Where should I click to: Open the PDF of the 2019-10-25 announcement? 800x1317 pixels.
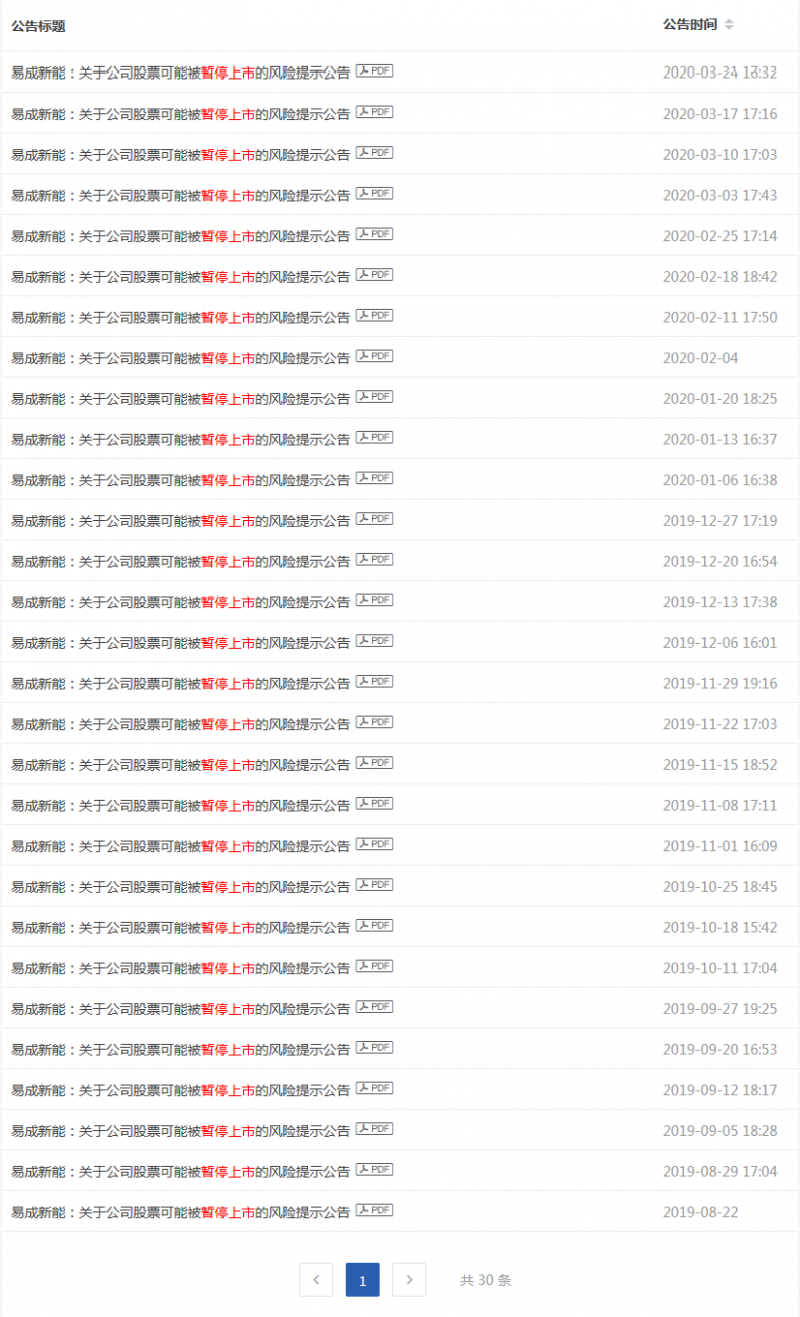[375, 885]
